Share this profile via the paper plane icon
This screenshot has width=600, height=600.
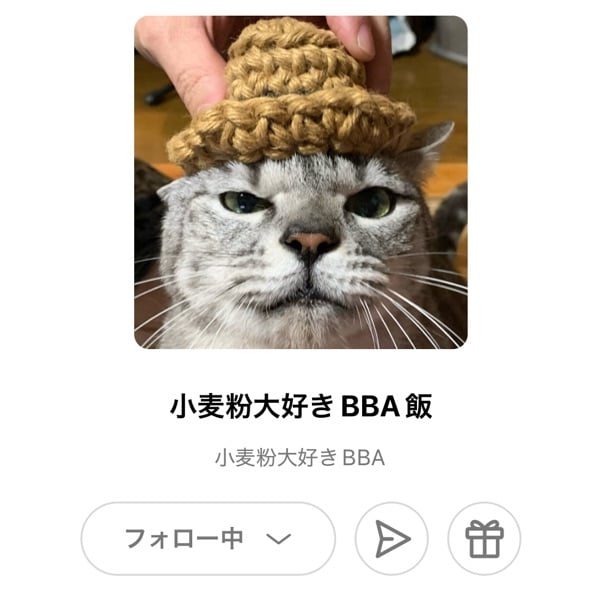391,539
